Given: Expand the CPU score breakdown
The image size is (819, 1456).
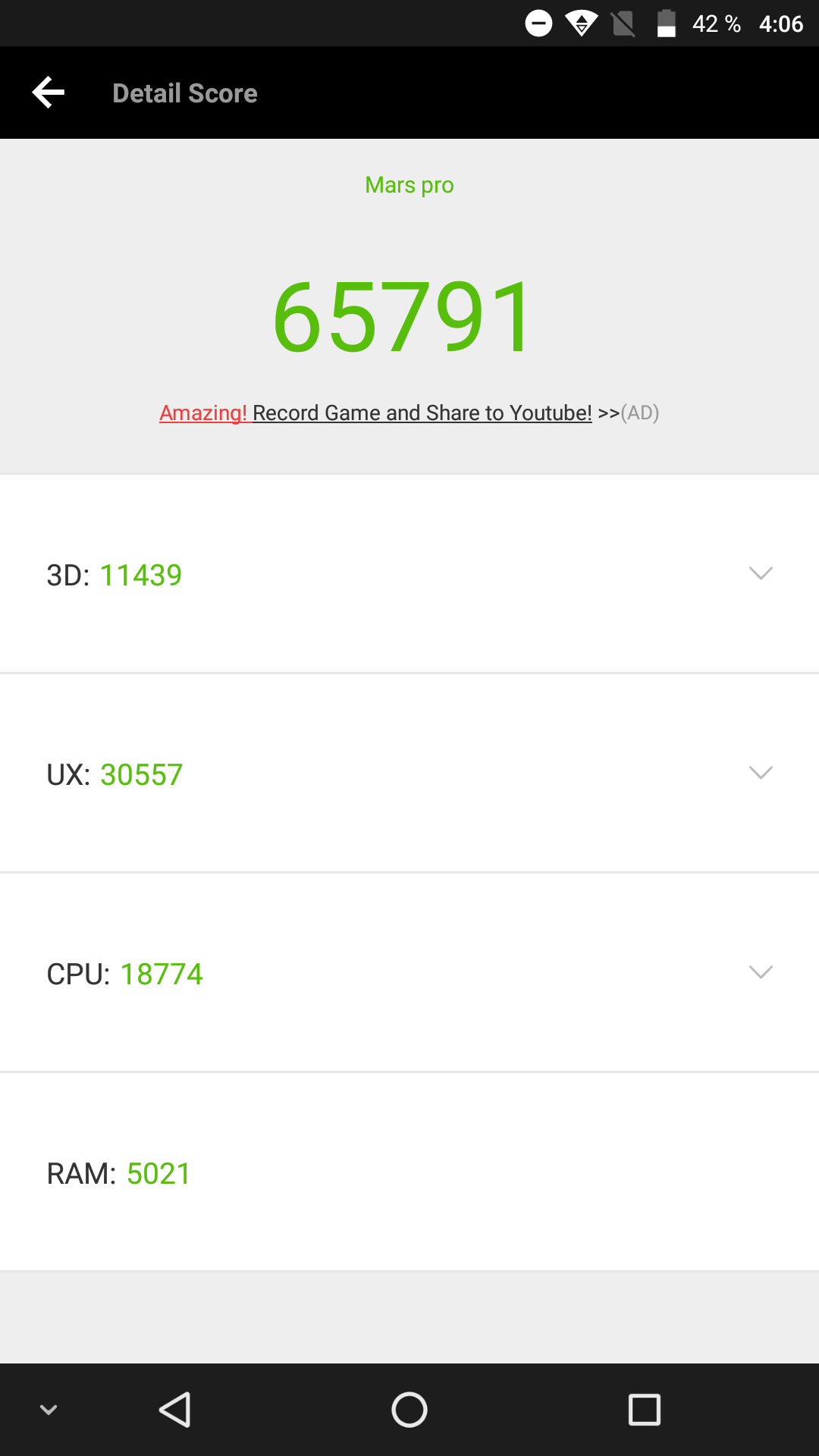Looking at the screenshot, I should (x=409, y=973).
